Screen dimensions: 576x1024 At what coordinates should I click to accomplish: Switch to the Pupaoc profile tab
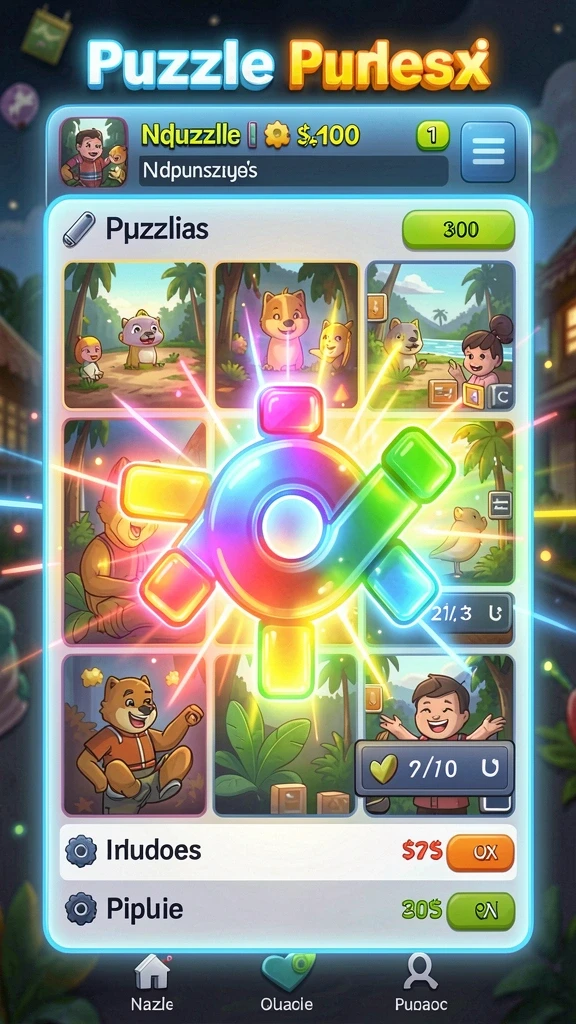click(x=421, y=984)
